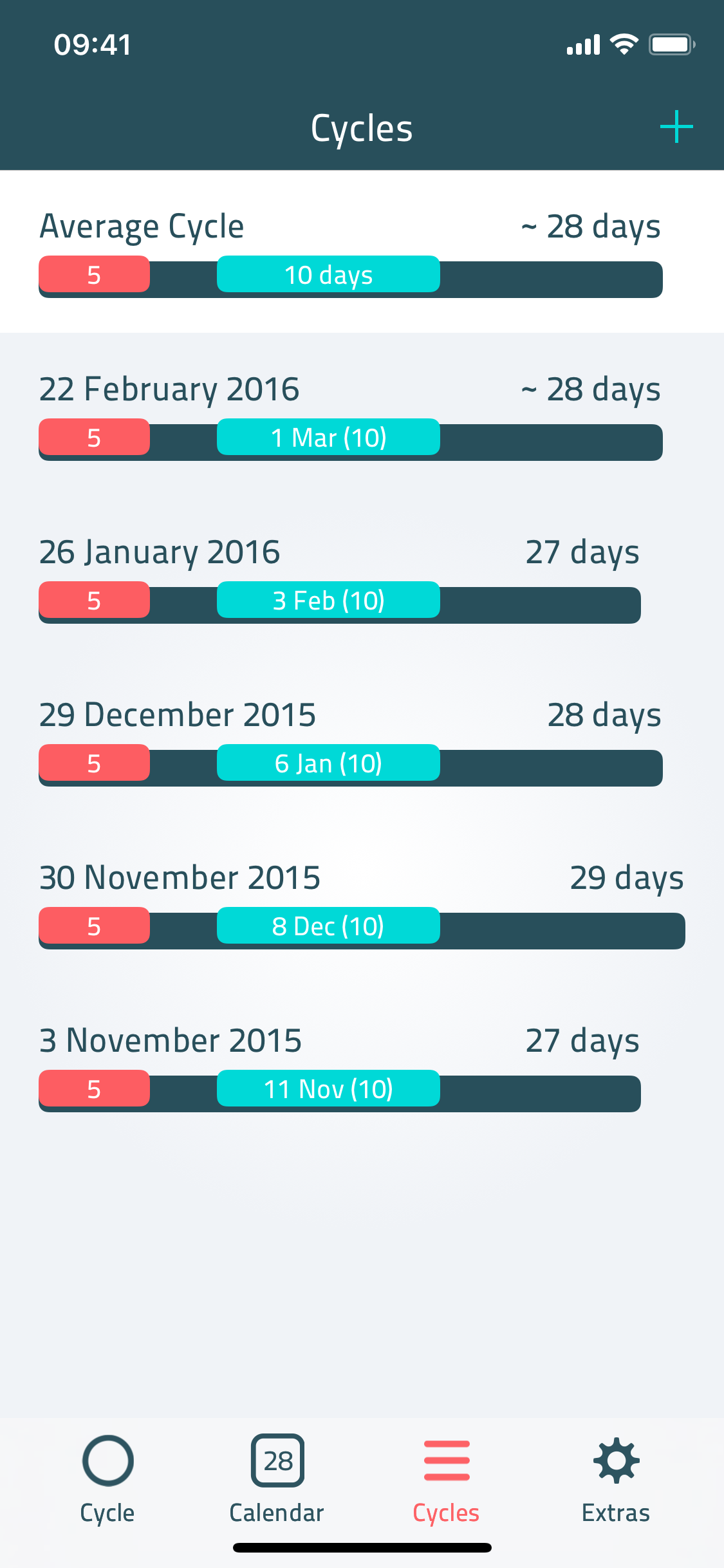
Task: Select the red period segment of Average Cycle
Action: click(94, 274)
